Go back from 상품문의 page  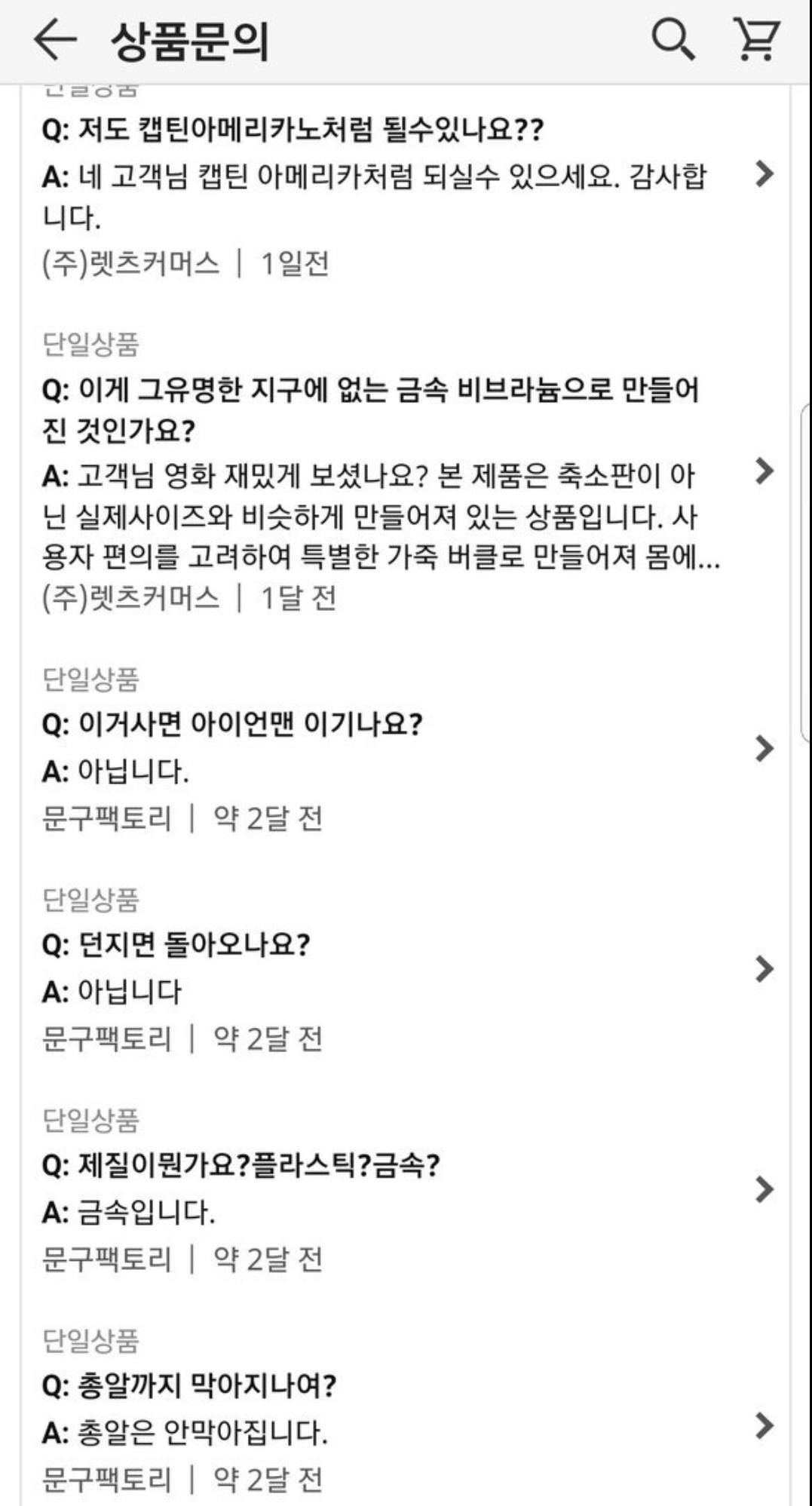point(56,39)
